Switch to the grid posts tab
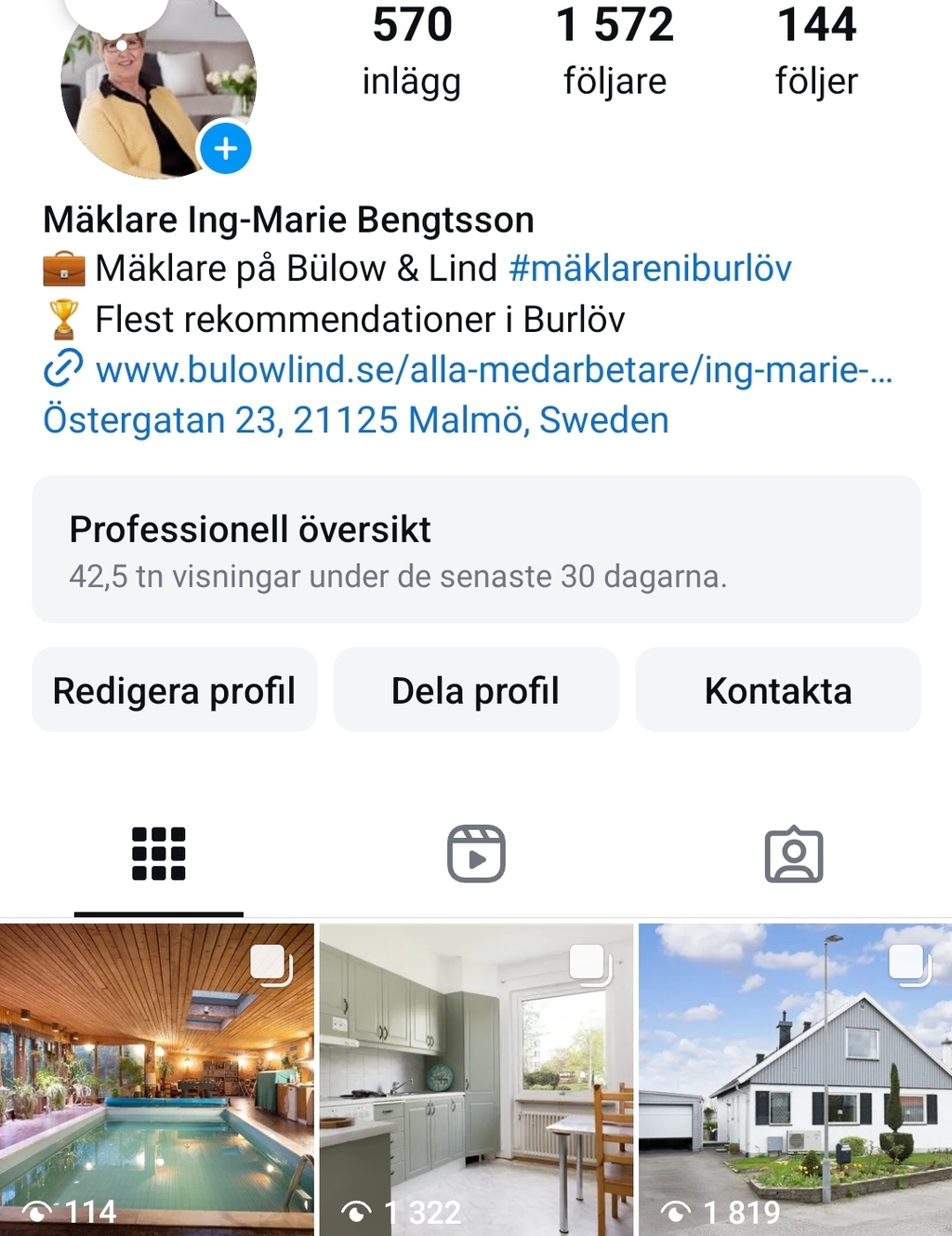952x1236 pixels. click(158, 853)
